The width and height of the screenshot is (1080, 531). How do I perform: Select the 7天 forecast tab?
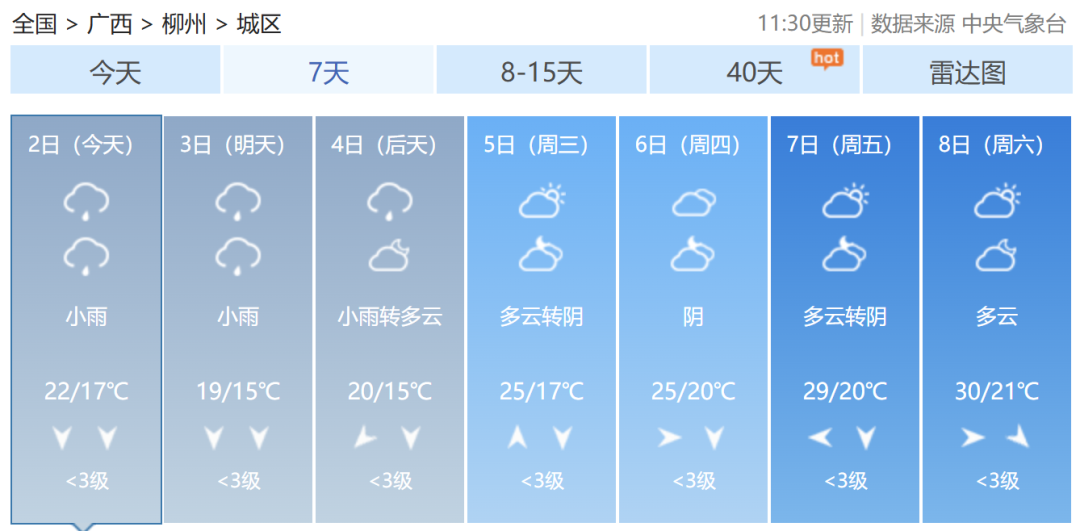328,72
